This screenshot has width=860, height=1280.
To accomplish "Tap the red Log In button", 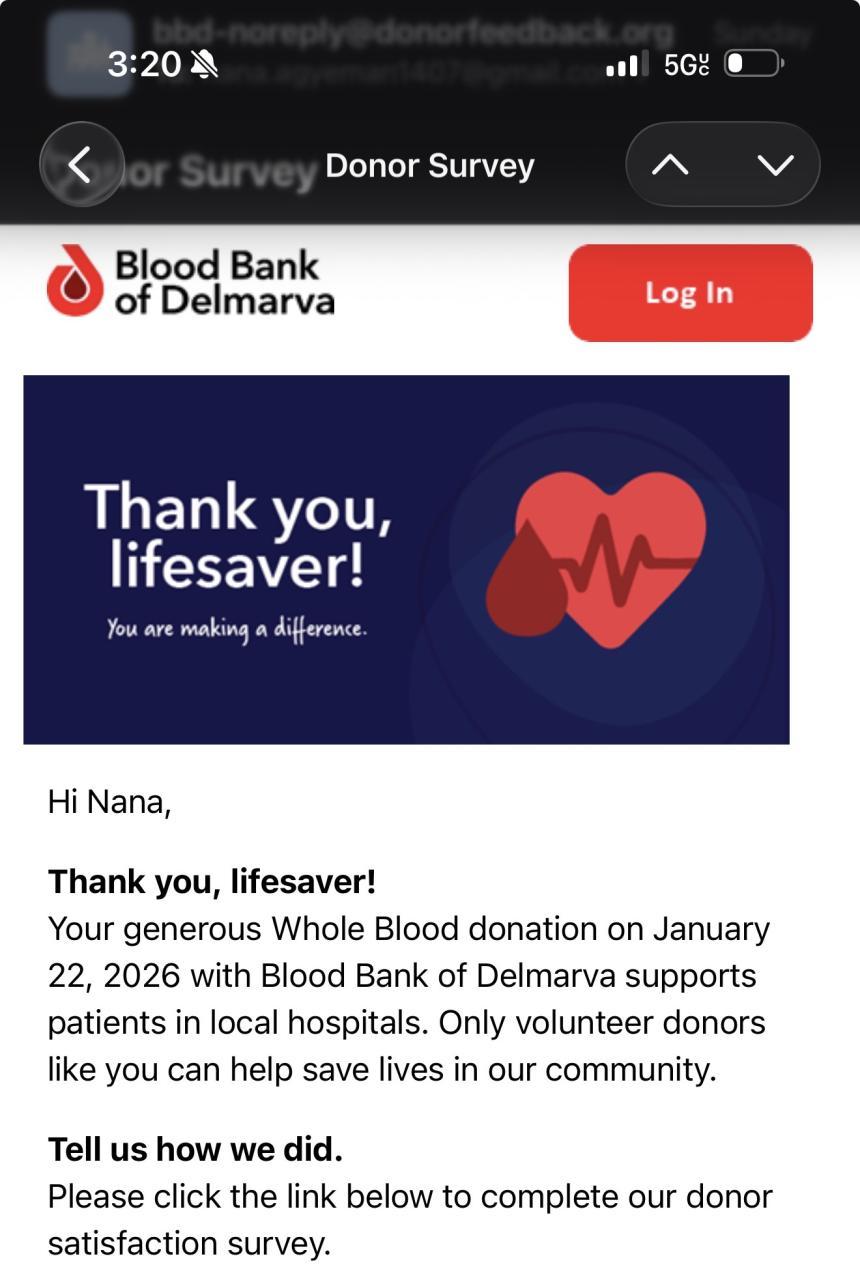I will click(690, 293).
